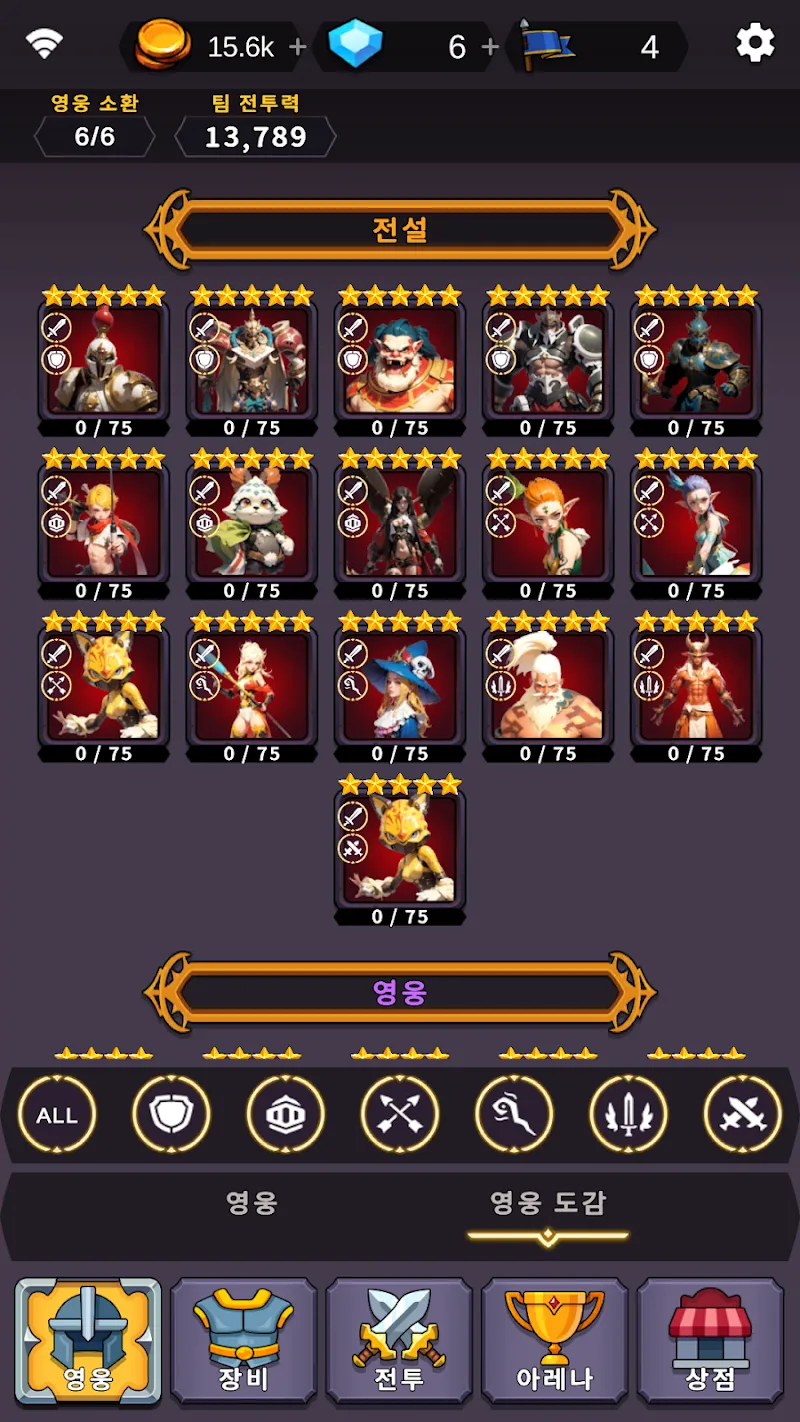Filter heroes by shield class
Image resolution: width=800 pixels, height=1422 pixels.
click(x=172, y=1115)
